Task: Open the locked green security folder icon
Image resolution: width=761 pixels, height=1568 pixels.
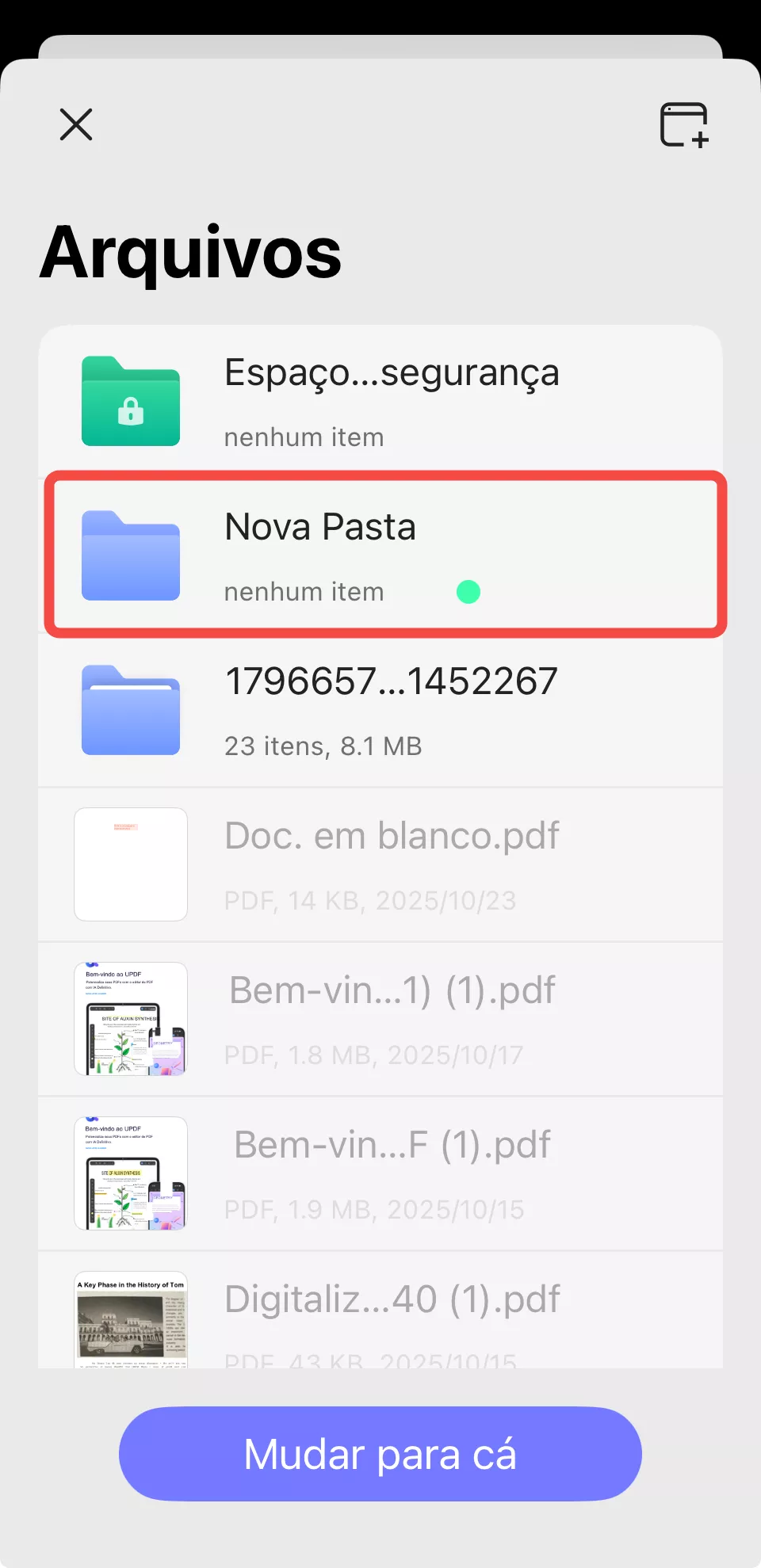Action: pos(131,402)
